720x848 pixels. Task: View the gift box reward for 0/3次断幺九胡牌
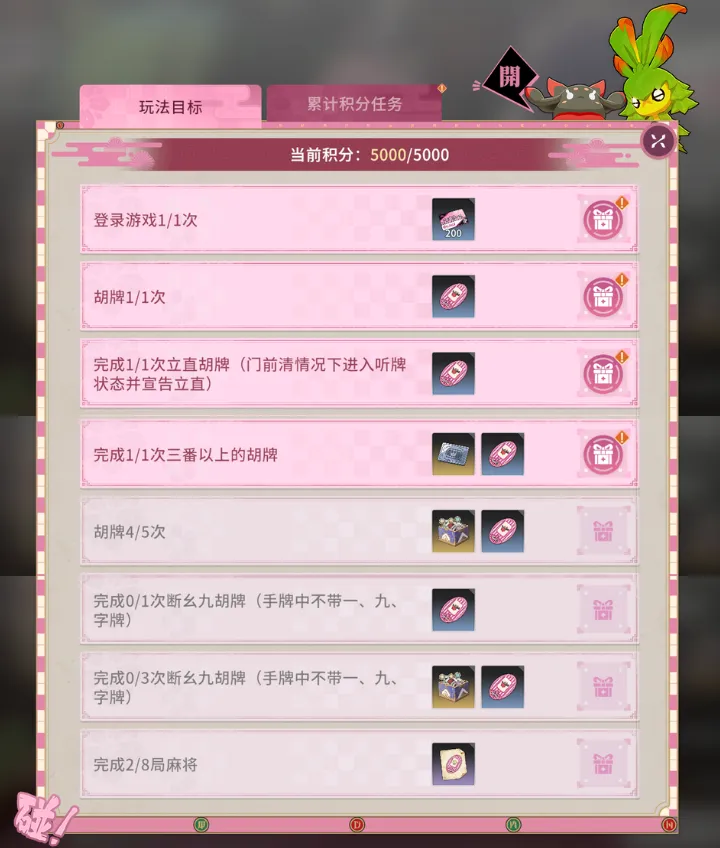click(x=453, y=687)
